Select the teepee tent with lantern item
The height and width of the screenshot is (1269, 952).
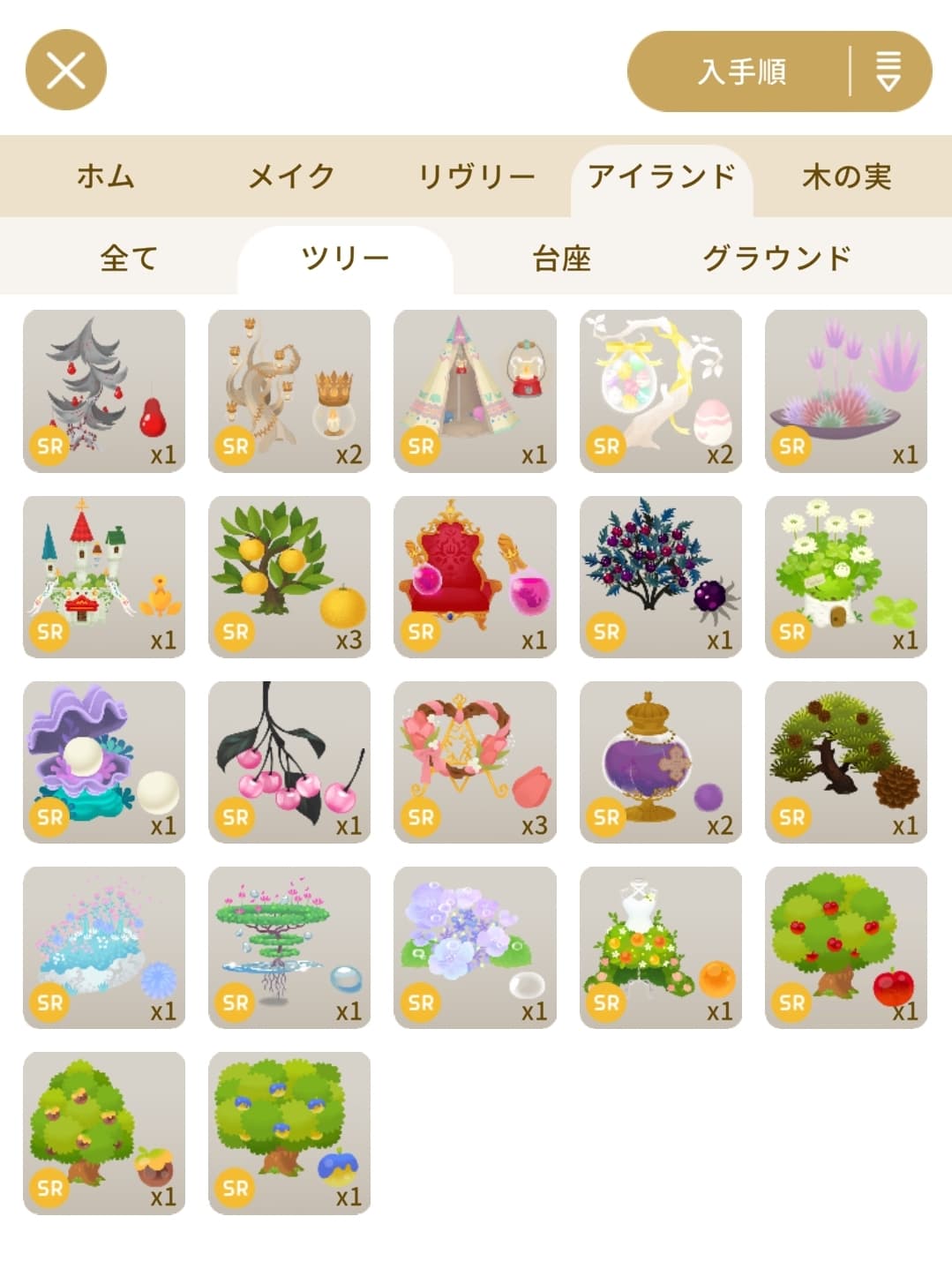(475, 391)
